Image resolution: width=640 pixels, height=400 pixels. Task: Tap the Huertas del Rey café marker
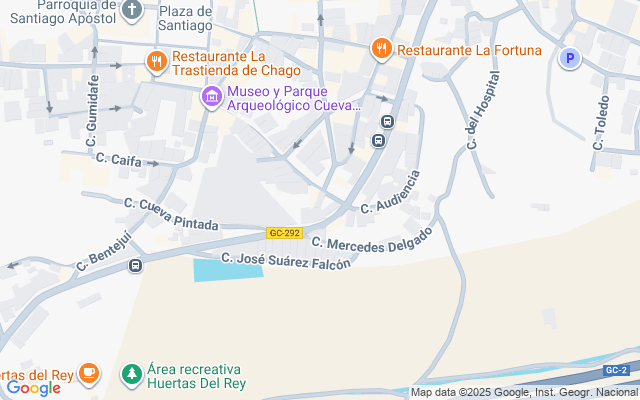pos(88,374)
